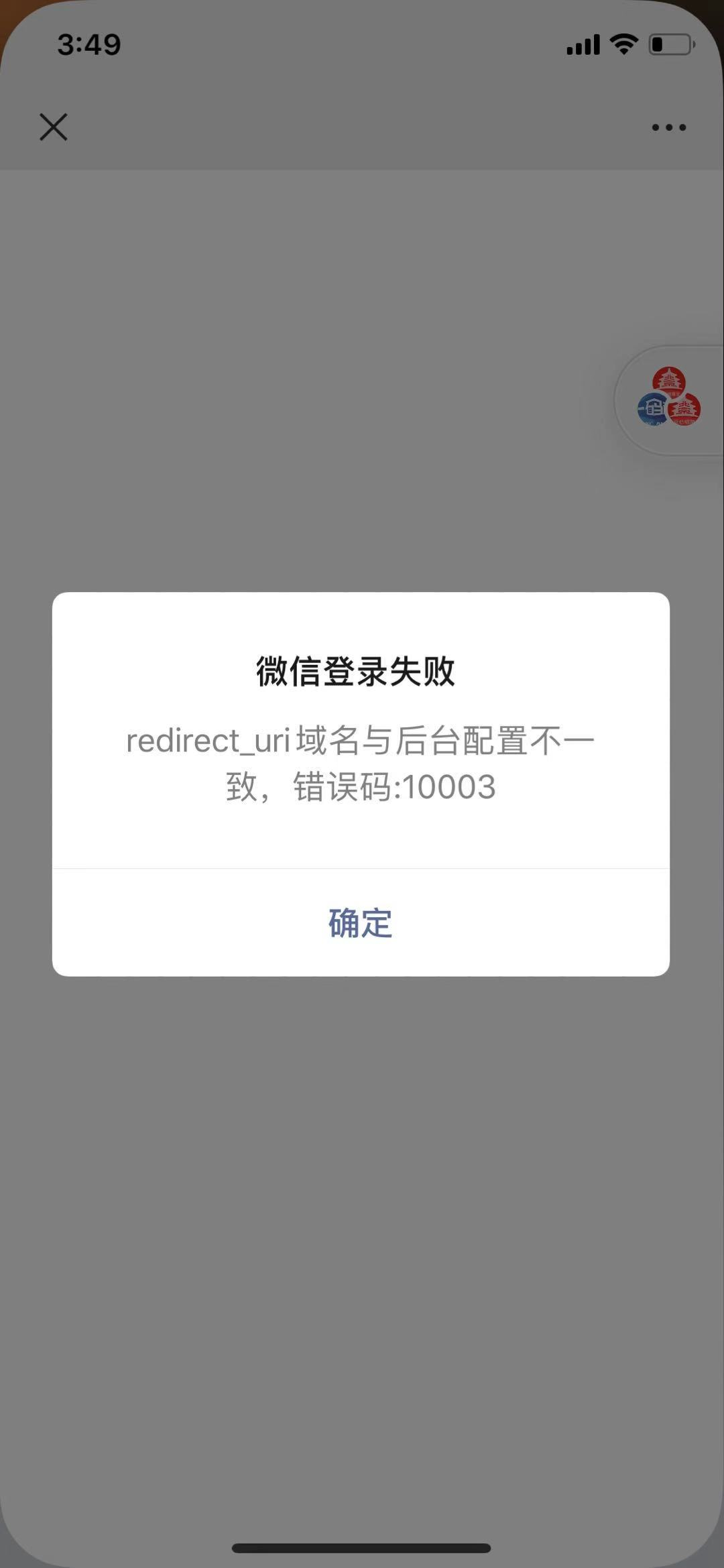Image resolution: width=724 pixels, height=1568 pixels.
Task: Tap 确定 to dismiss the login failure dialog
Action: tap(361, 923)
